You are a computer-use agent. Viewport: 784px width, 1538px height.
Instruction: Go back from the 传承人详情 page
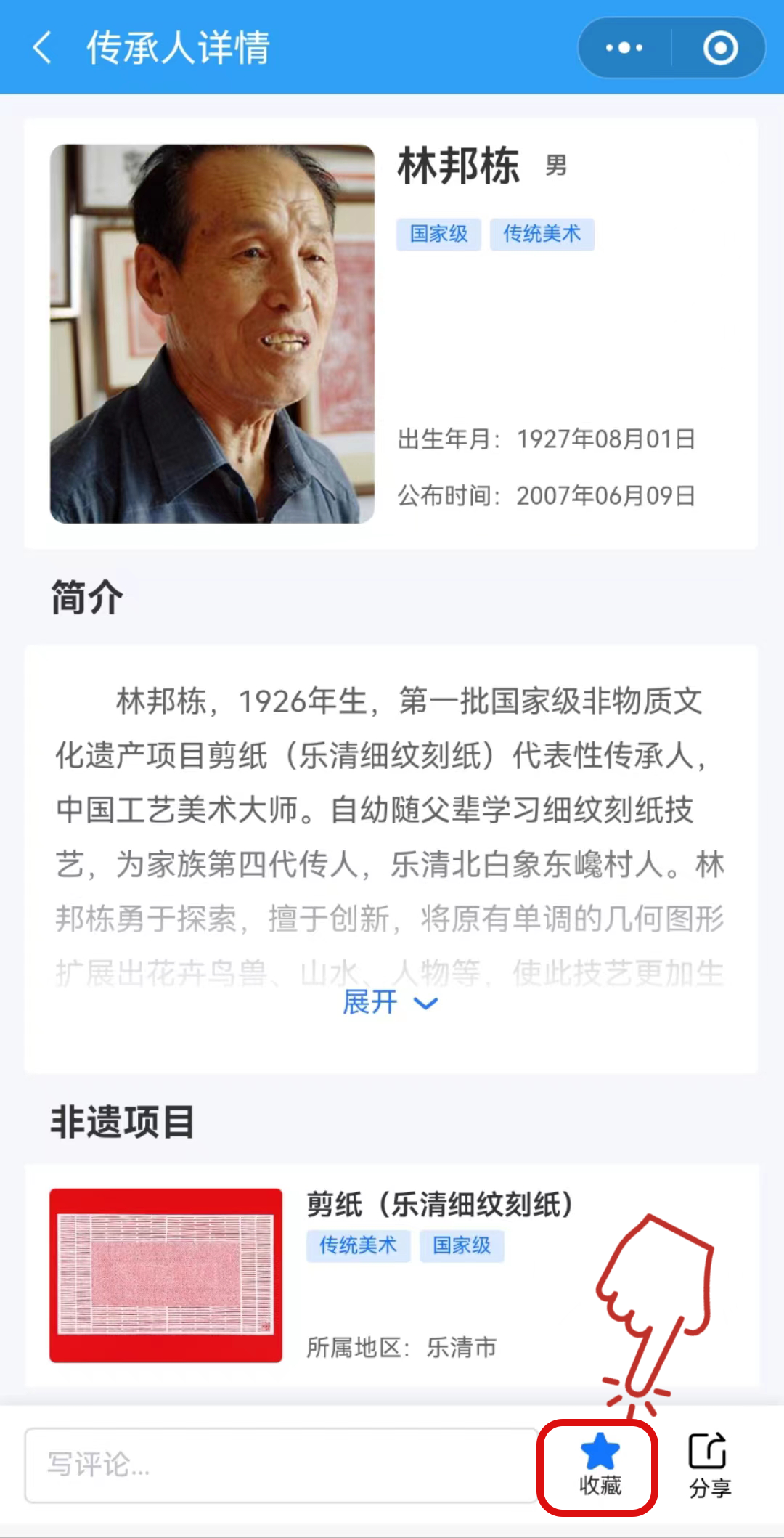click(x=42, y=48)
